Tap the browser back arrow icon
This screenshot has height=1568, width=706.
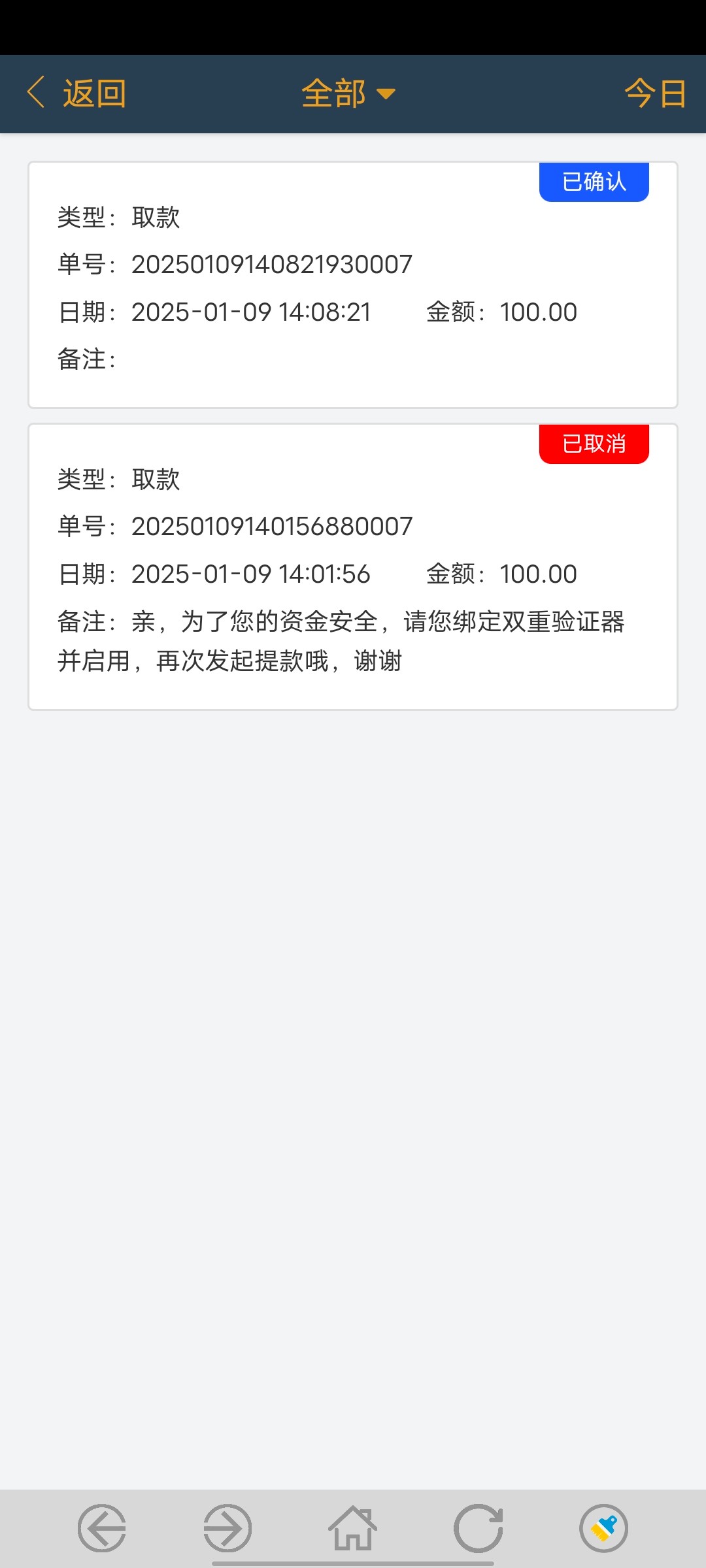(102, 1528)
